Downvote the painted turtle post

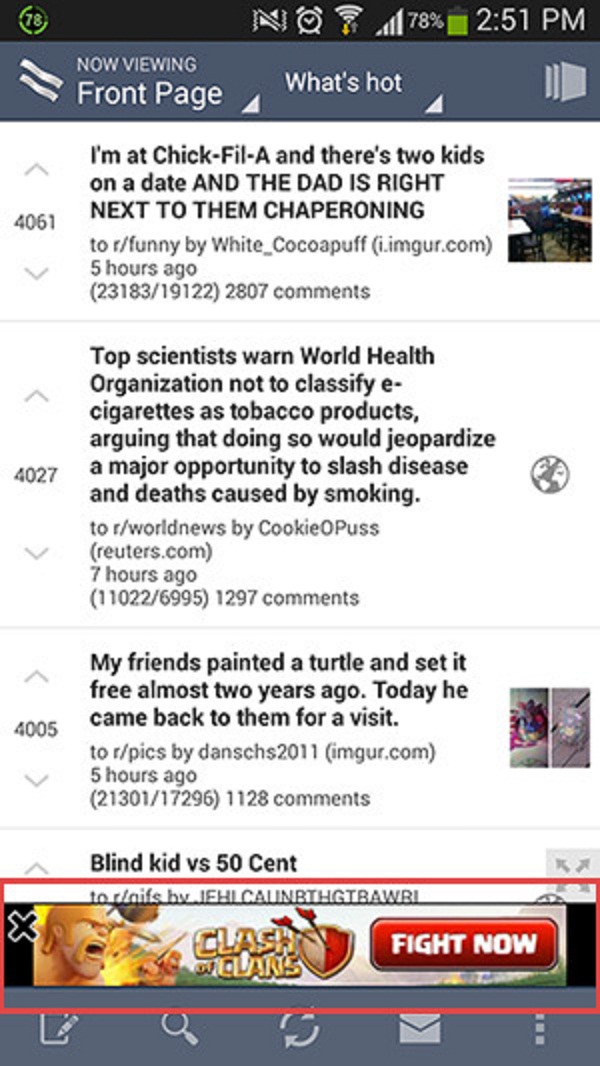(x=36, y=779)
